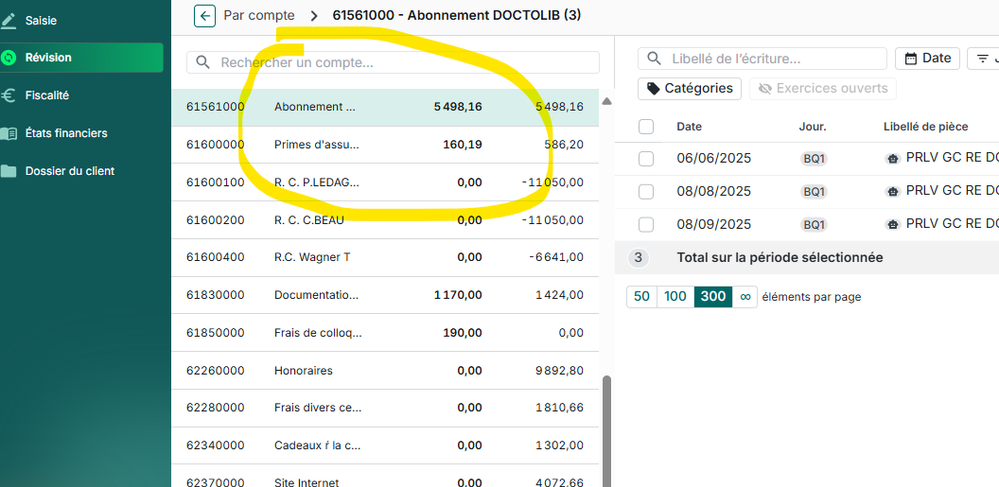Screen dimensions: 999x487
Task: Open the Saisie section
Action: click(x=40, y=19)
